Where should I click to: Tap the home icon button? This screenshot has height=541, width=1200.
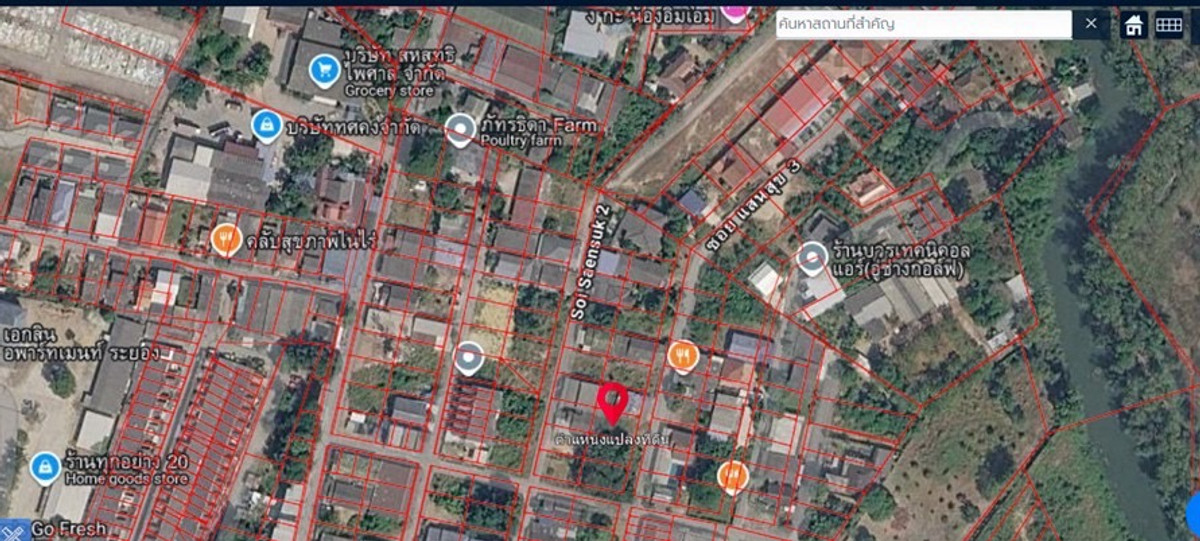(x=1133, y=25)
